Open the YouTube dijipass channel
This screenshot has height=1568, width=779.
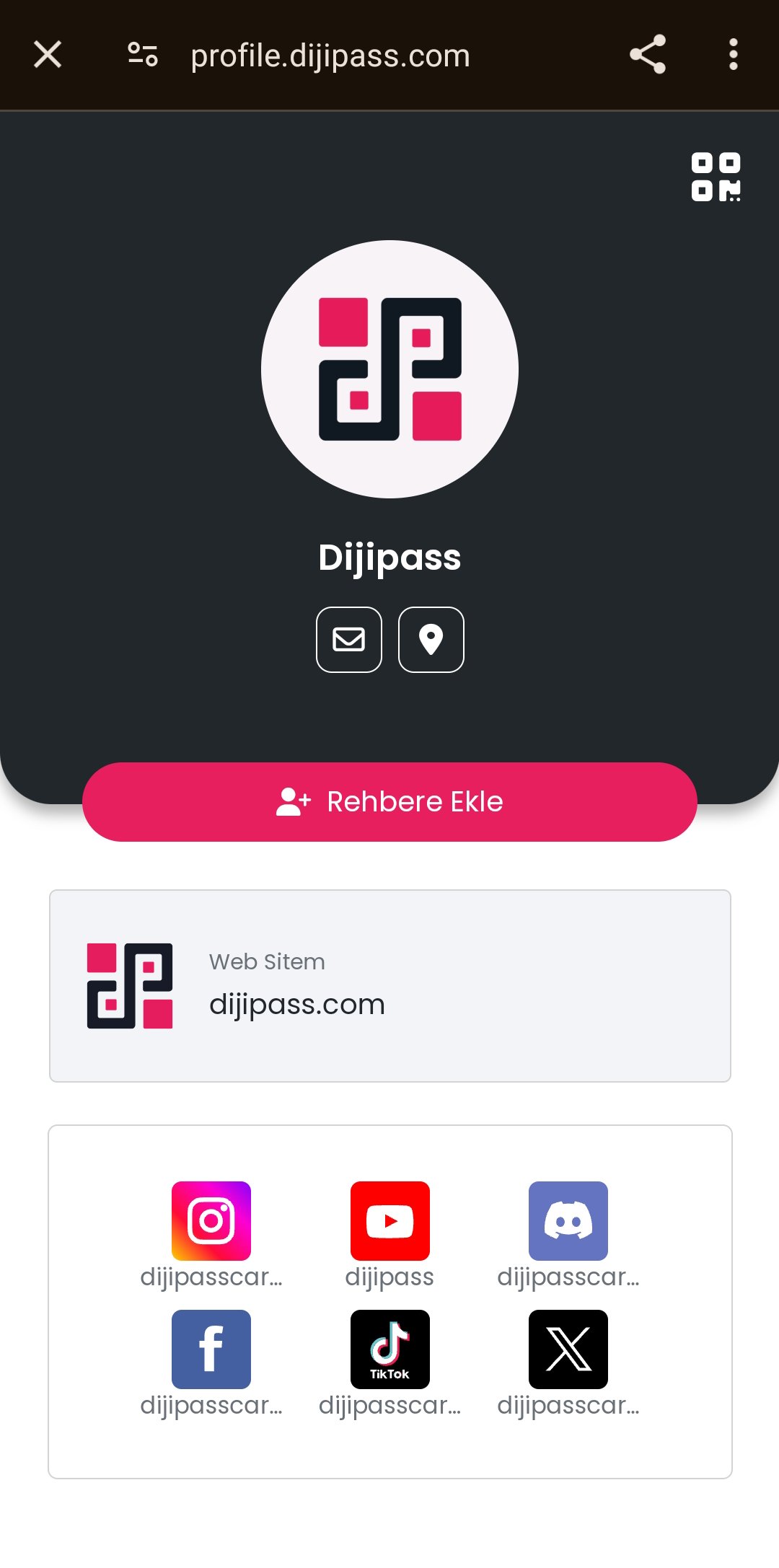pyautogui.click(x=389, y=1221)
